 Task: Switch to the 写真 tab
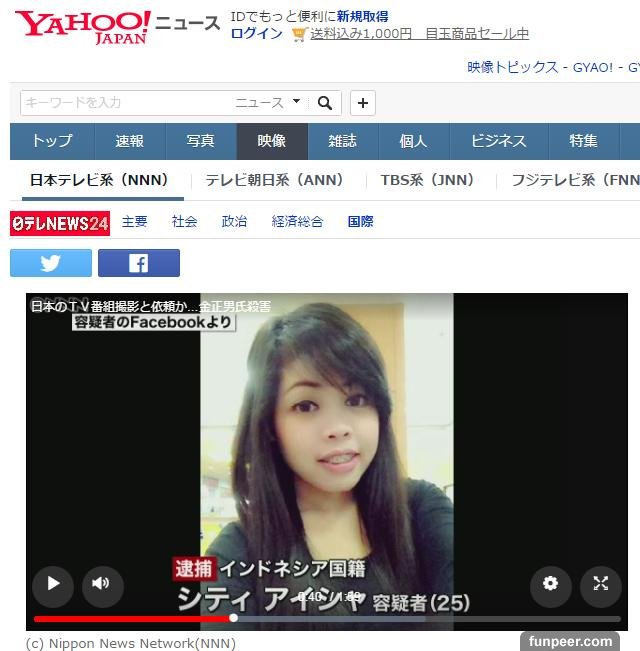pos(200,141)
